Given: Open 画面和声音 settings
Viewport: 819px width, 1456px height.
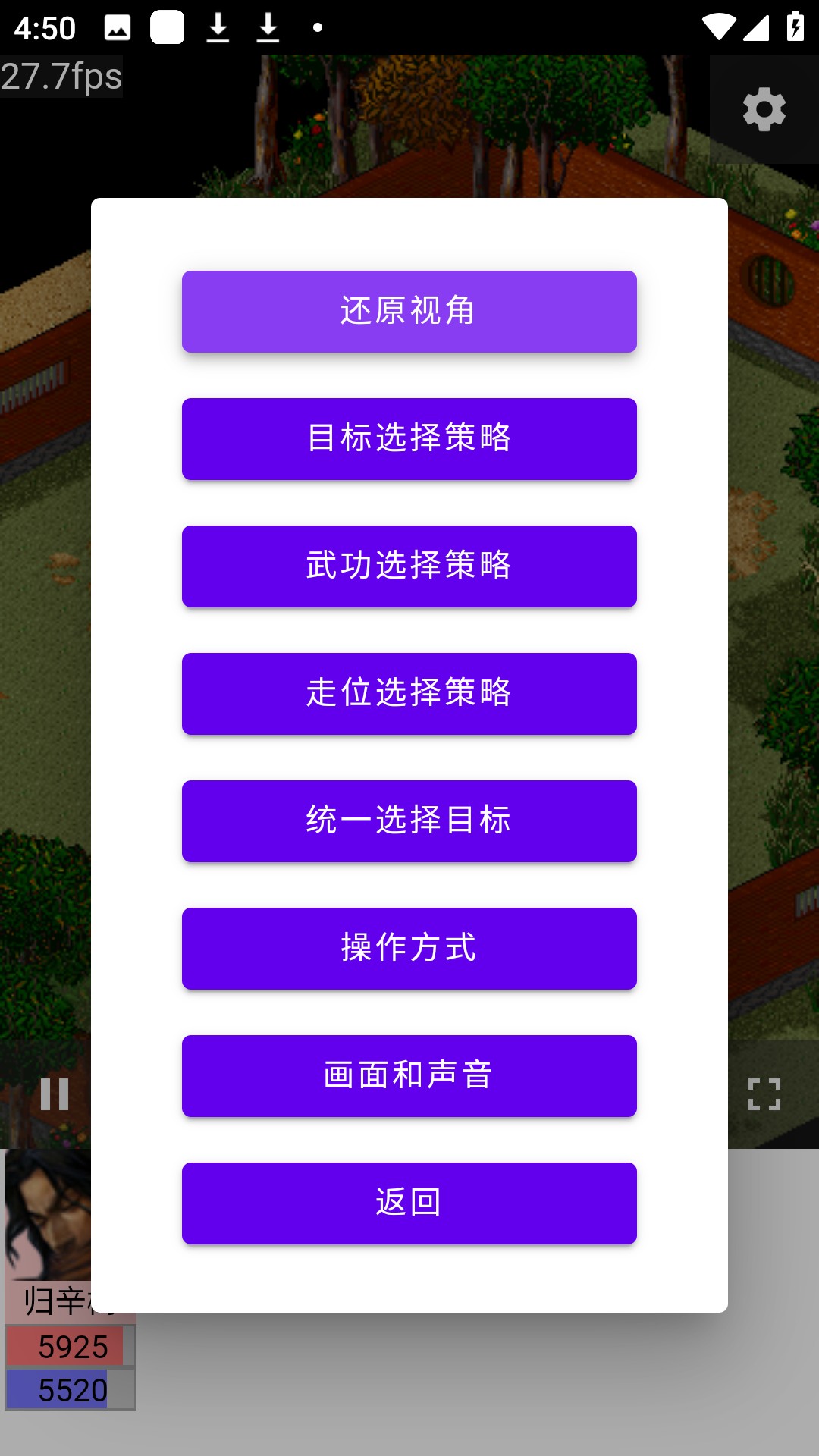Looking at the screenshot, I should tap(409, 1076).
